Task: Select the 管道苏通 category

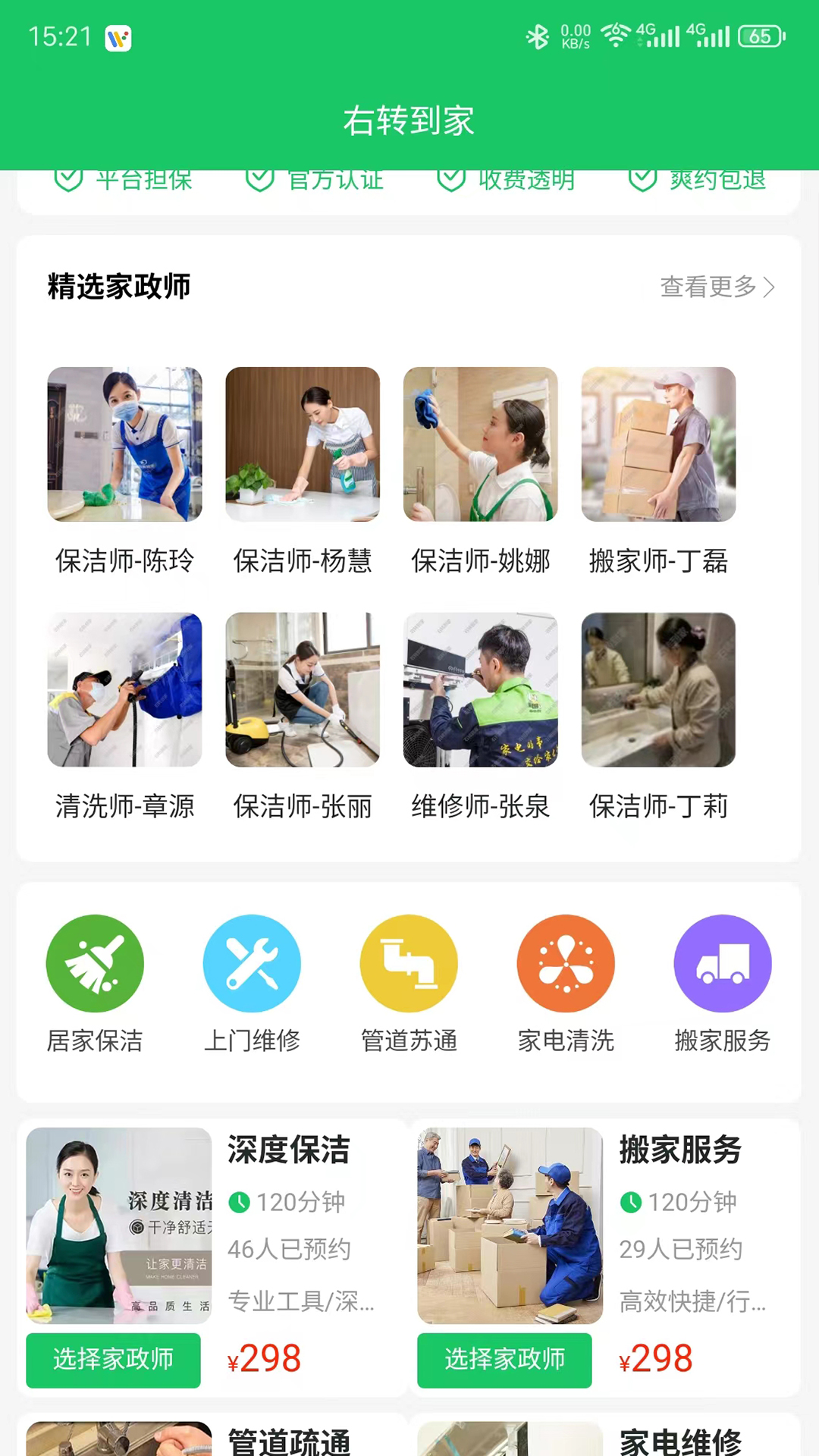Action: pyautogui.click(x=409, y=985)
